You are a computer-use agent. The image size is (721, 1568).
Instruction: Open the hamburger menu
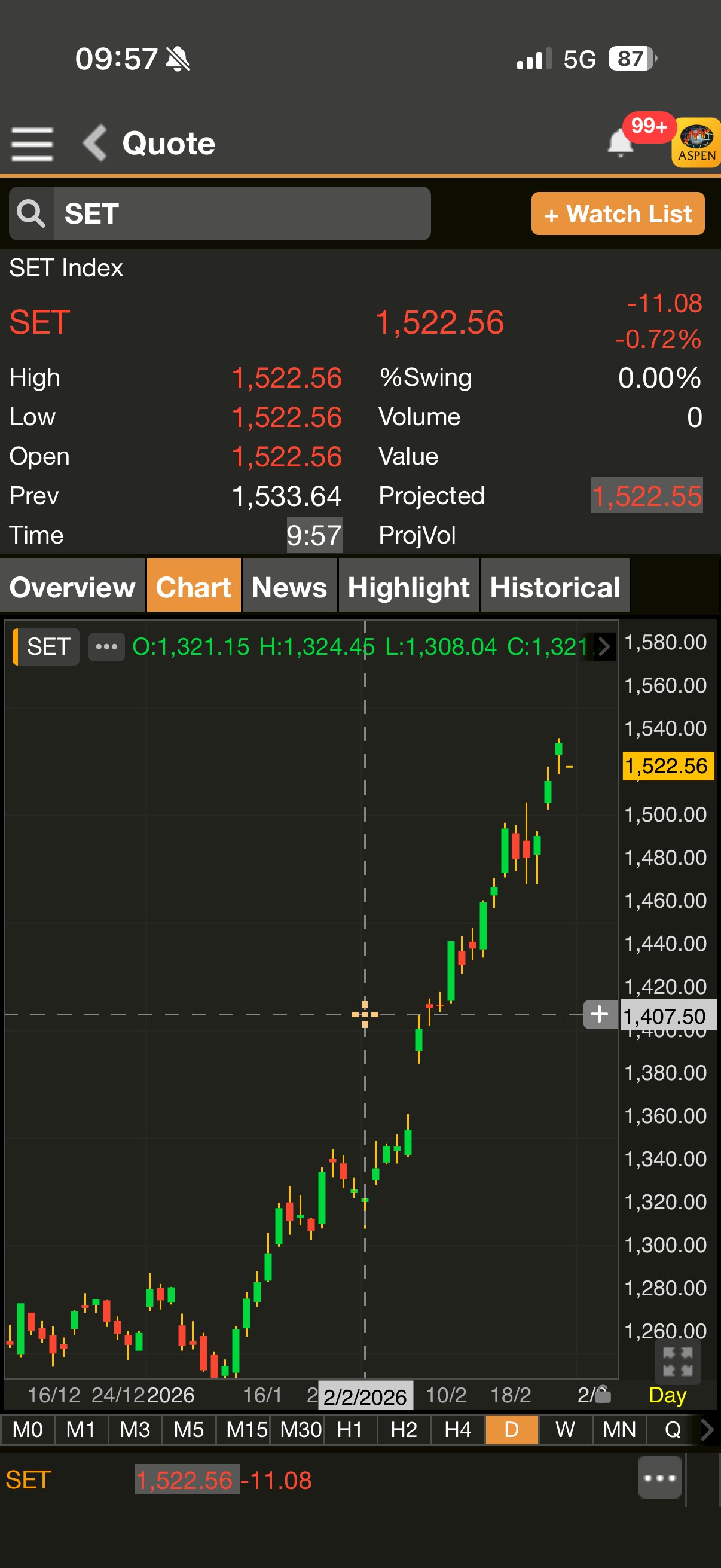(x=32, y=144)
